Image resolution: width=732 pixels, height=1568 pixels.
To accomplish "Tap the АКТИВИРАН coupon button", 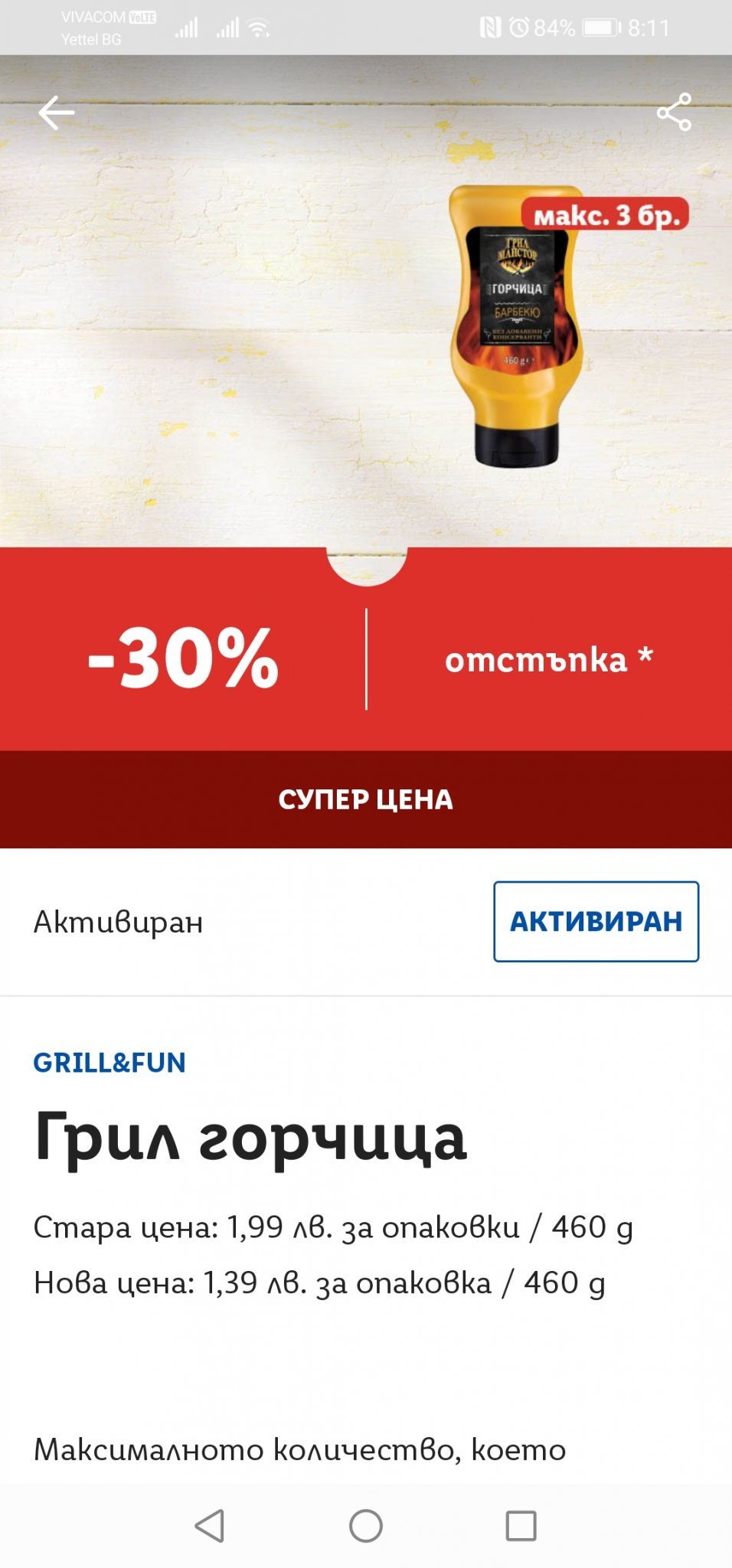I will tap(596, 921).
